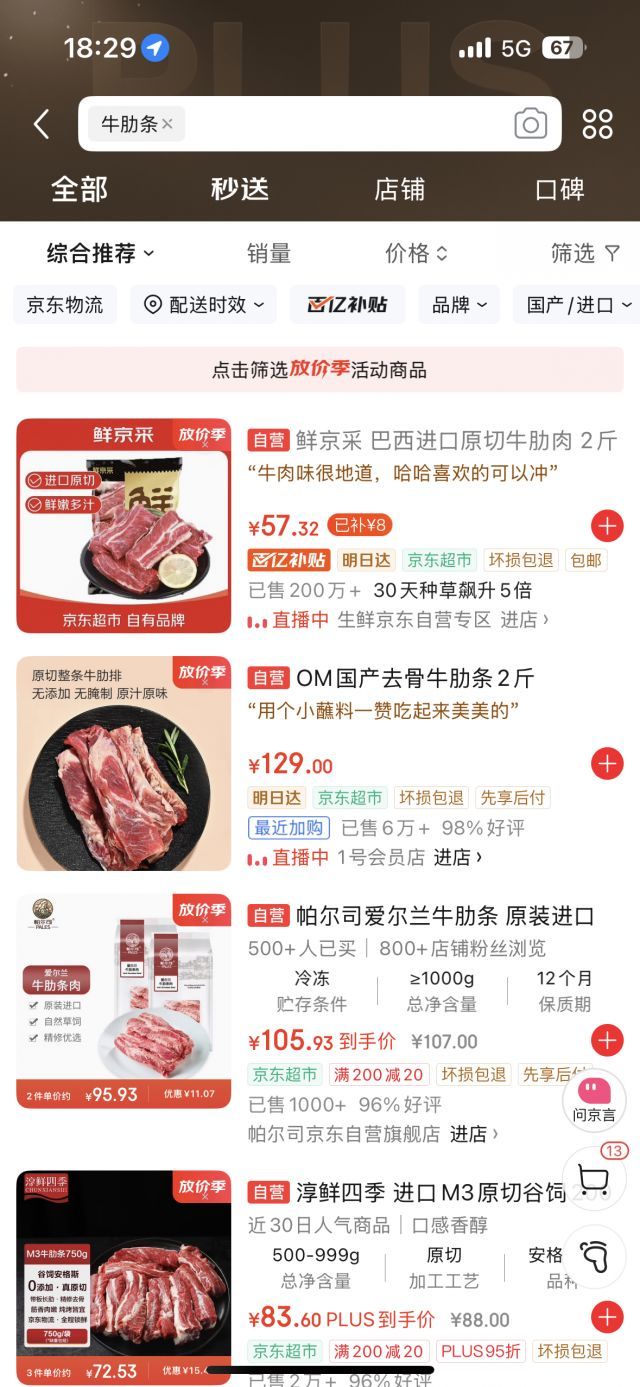The image size is (640, 1387).
Task: Open the camera image search
Action: (x=530, y=124)
